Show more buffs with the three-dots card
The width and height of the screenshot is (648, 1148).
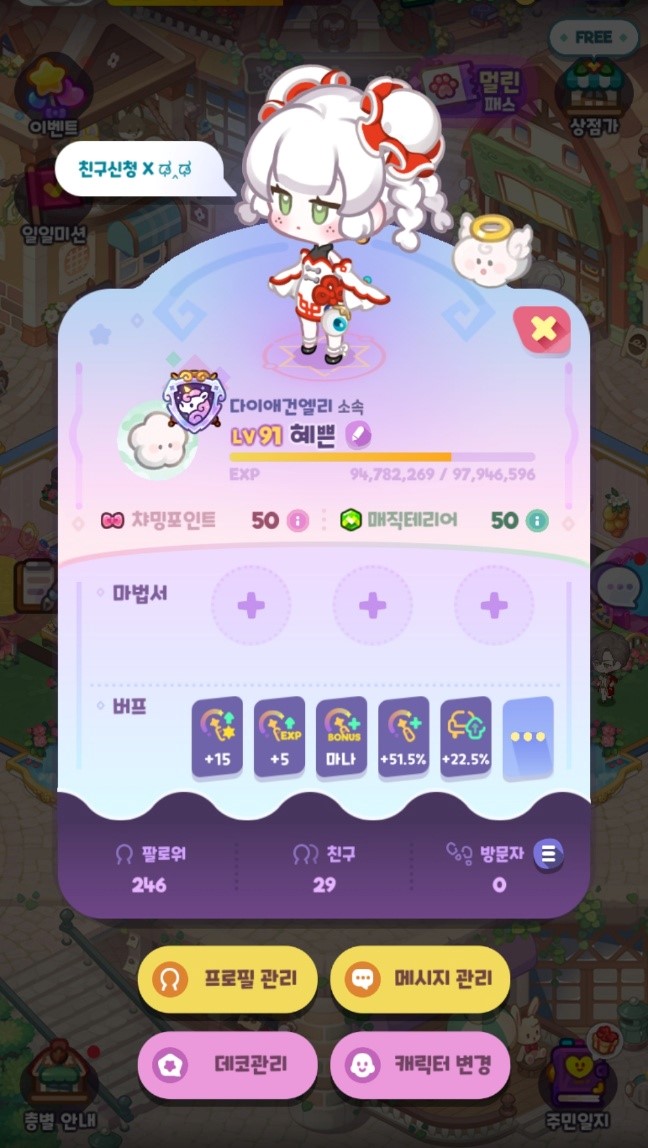(x=528, y=737)
